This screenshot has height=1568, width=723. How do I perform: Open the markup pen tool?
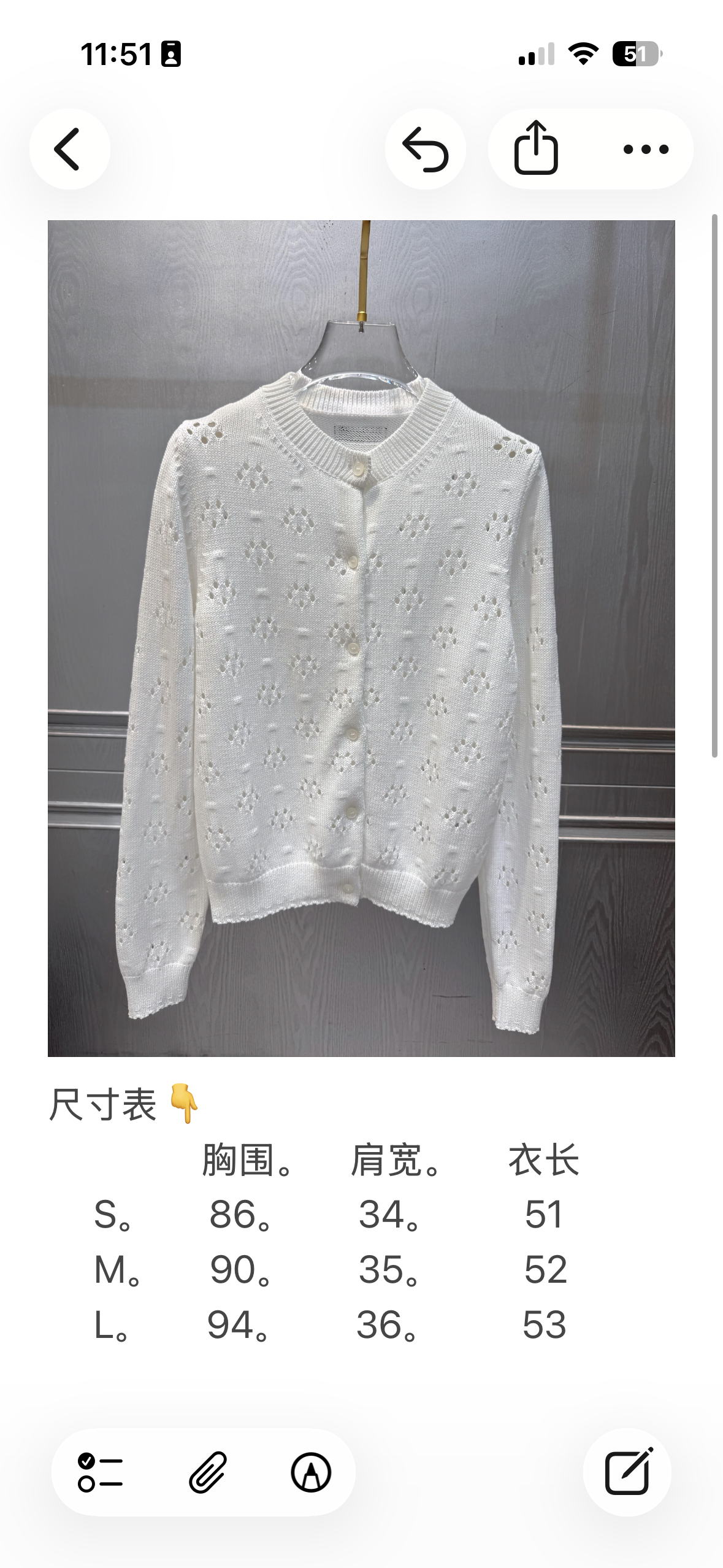[x=311, y=1472]
